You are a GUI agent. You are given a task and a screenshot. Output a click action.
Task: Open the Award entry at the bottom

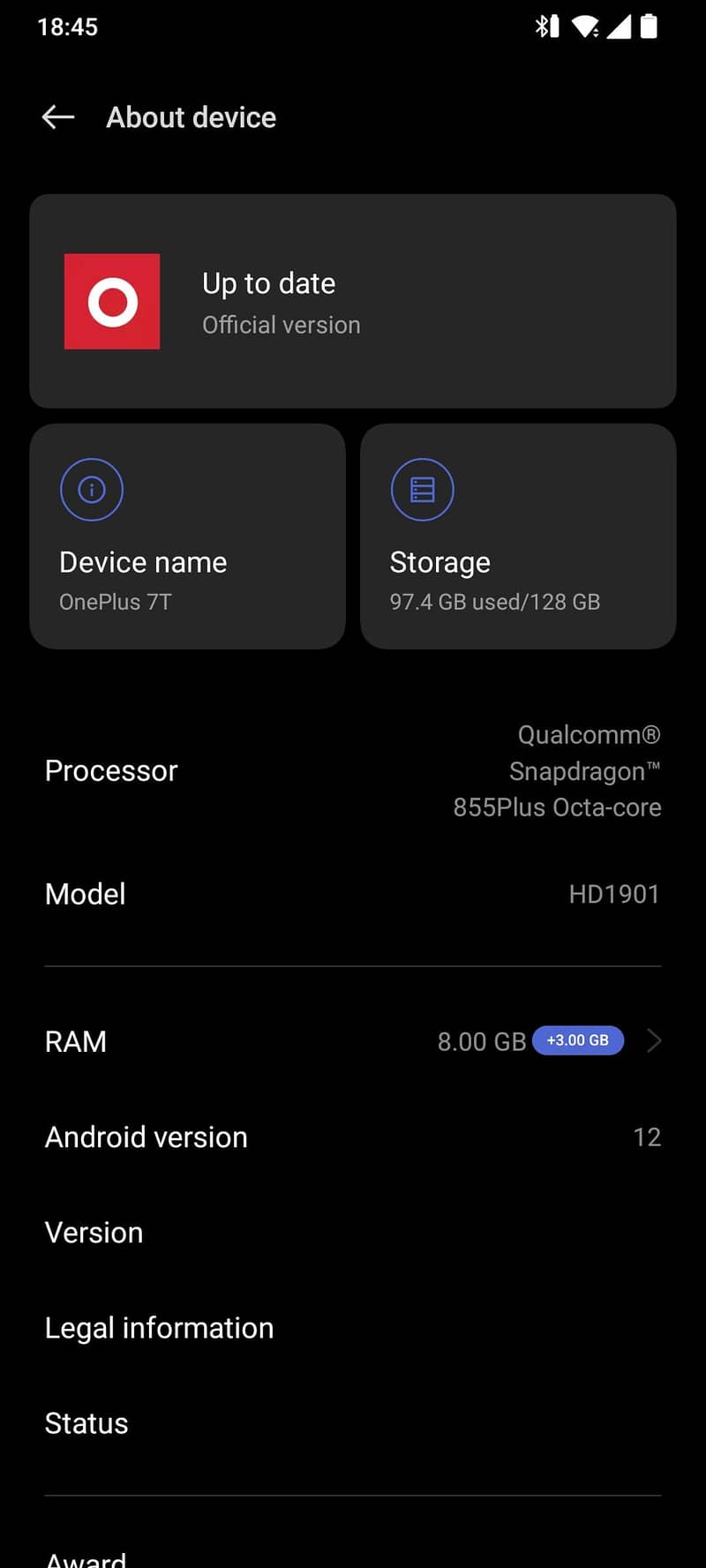tap(353, 1555)
